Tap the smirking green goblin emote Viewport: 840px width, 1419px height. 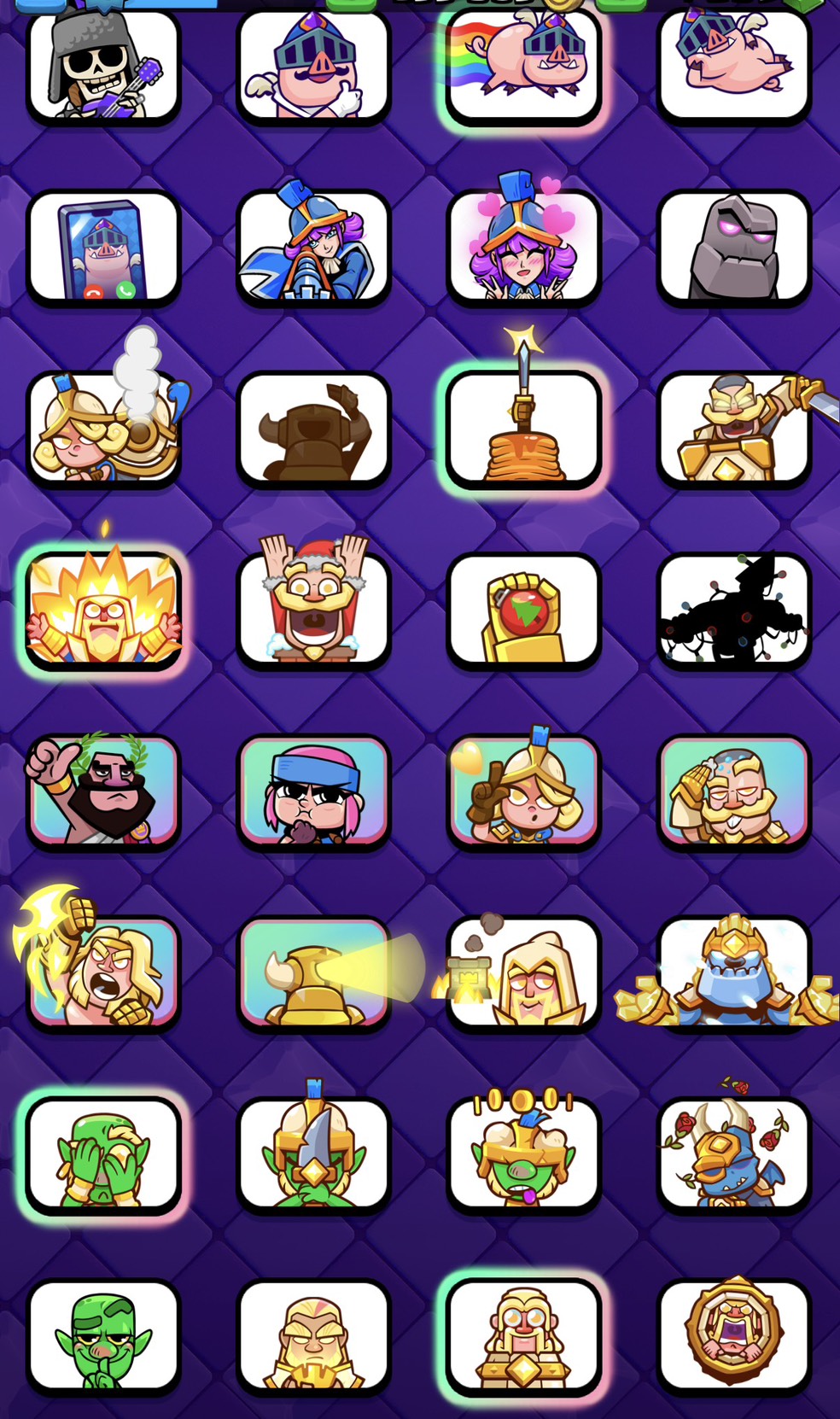tap(103, 1336)
